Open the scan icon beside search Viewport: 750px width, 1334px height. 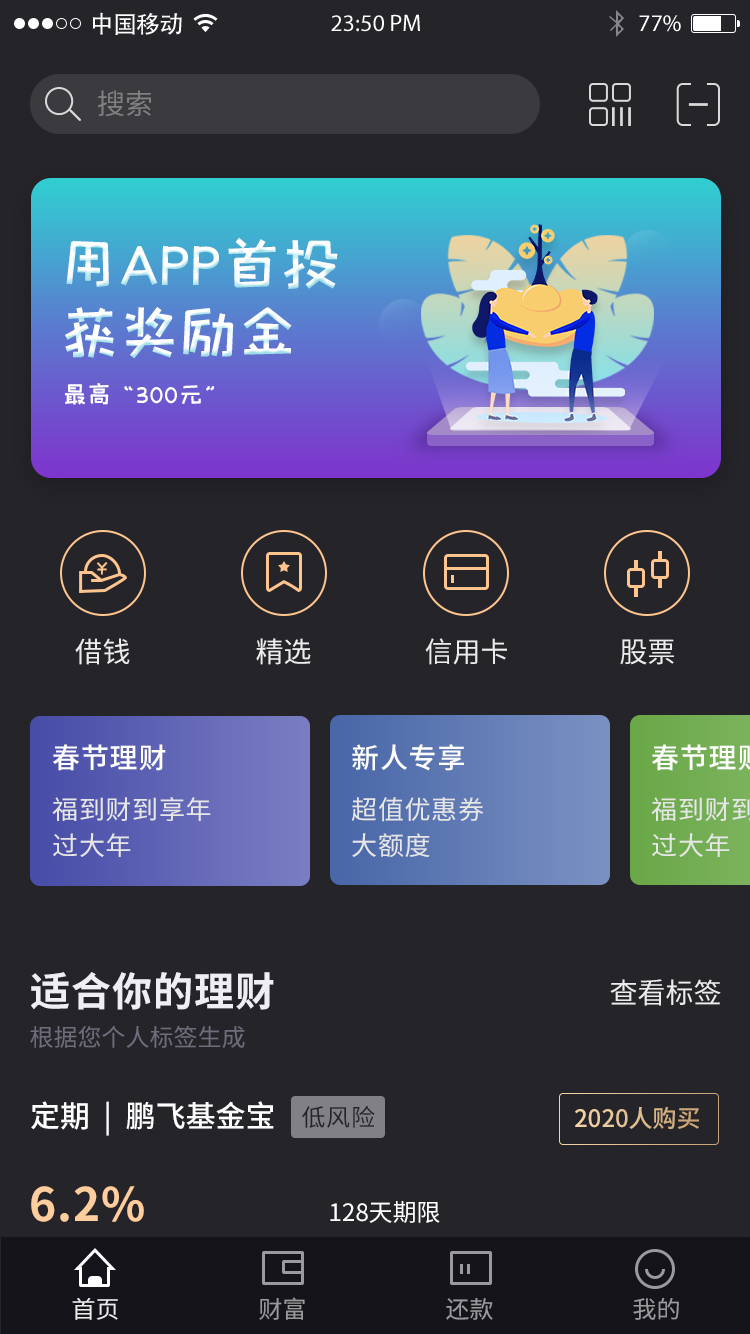[x=698, y=104]
